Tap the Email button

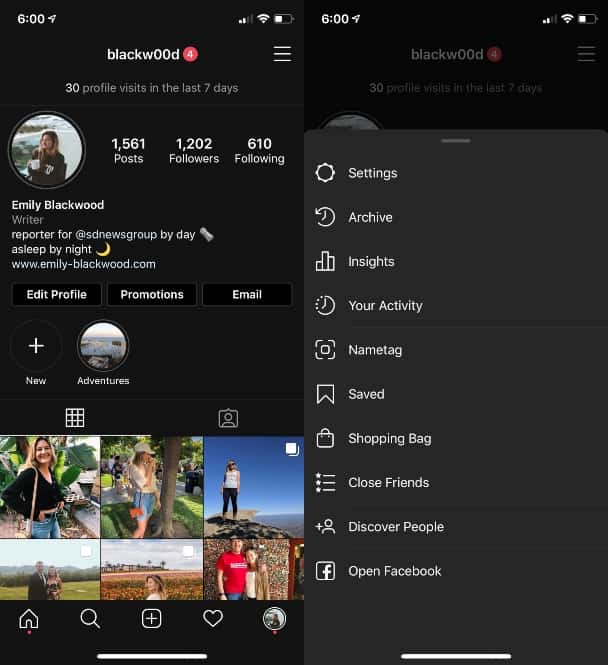pos(247,294)
